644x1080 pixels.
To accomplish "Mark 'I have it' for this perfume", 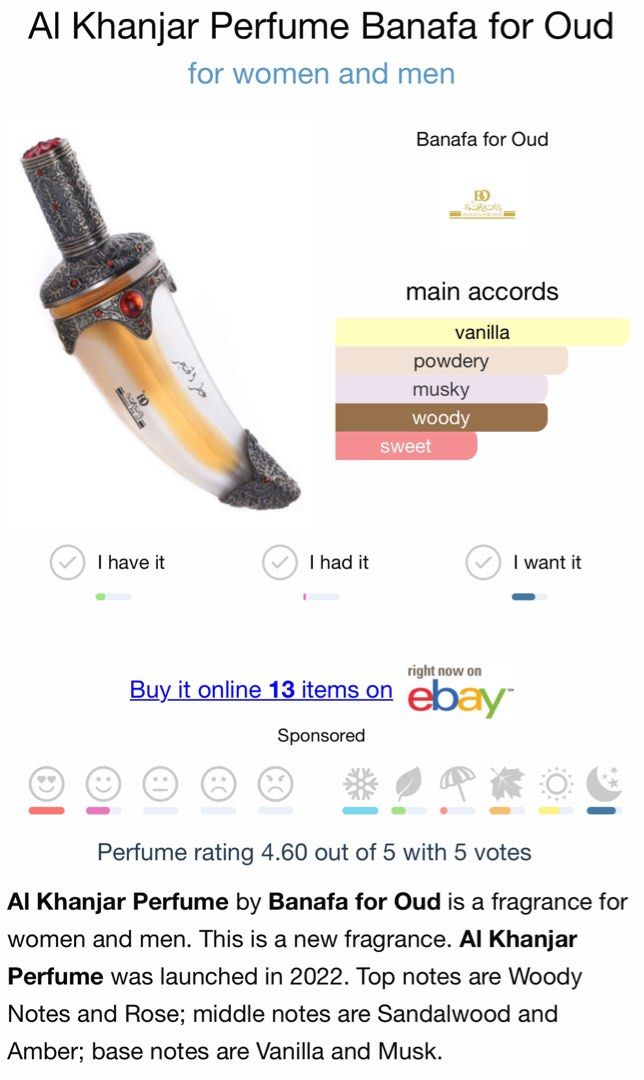I will pos(67,563).
